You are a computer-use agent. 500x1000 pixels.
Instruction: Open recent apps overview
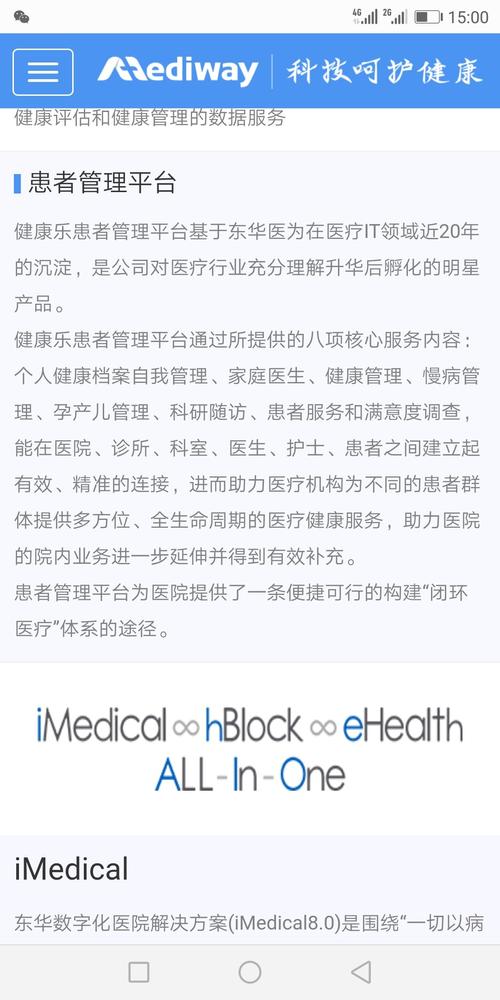coord(139,972)
